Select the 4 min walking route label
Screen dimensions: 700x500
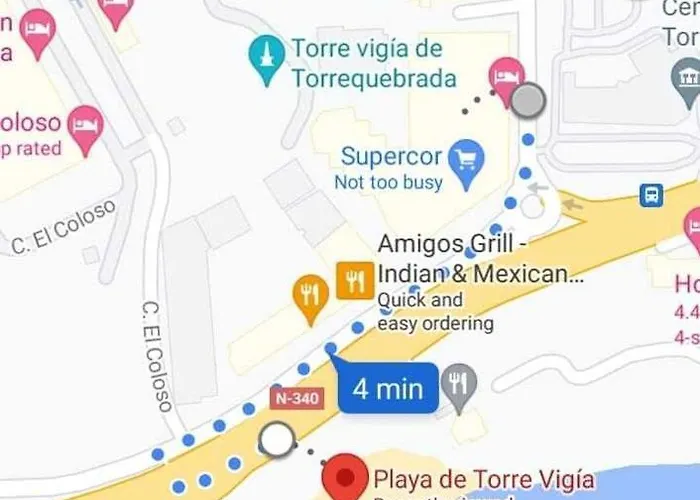tap(388, 388)
